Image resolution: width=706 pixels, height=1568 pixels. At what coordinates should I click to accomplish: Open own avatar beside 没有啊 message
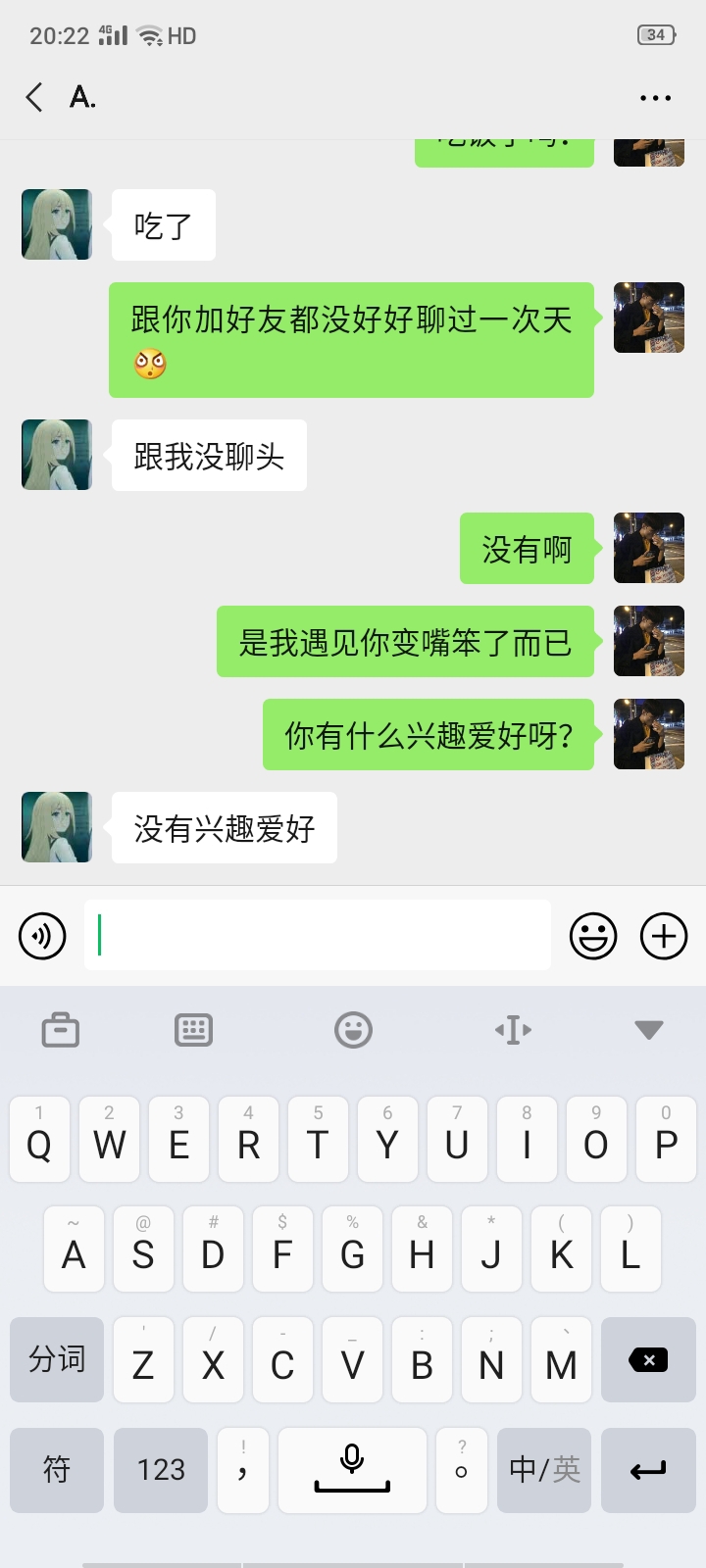[x=648, y=548]
